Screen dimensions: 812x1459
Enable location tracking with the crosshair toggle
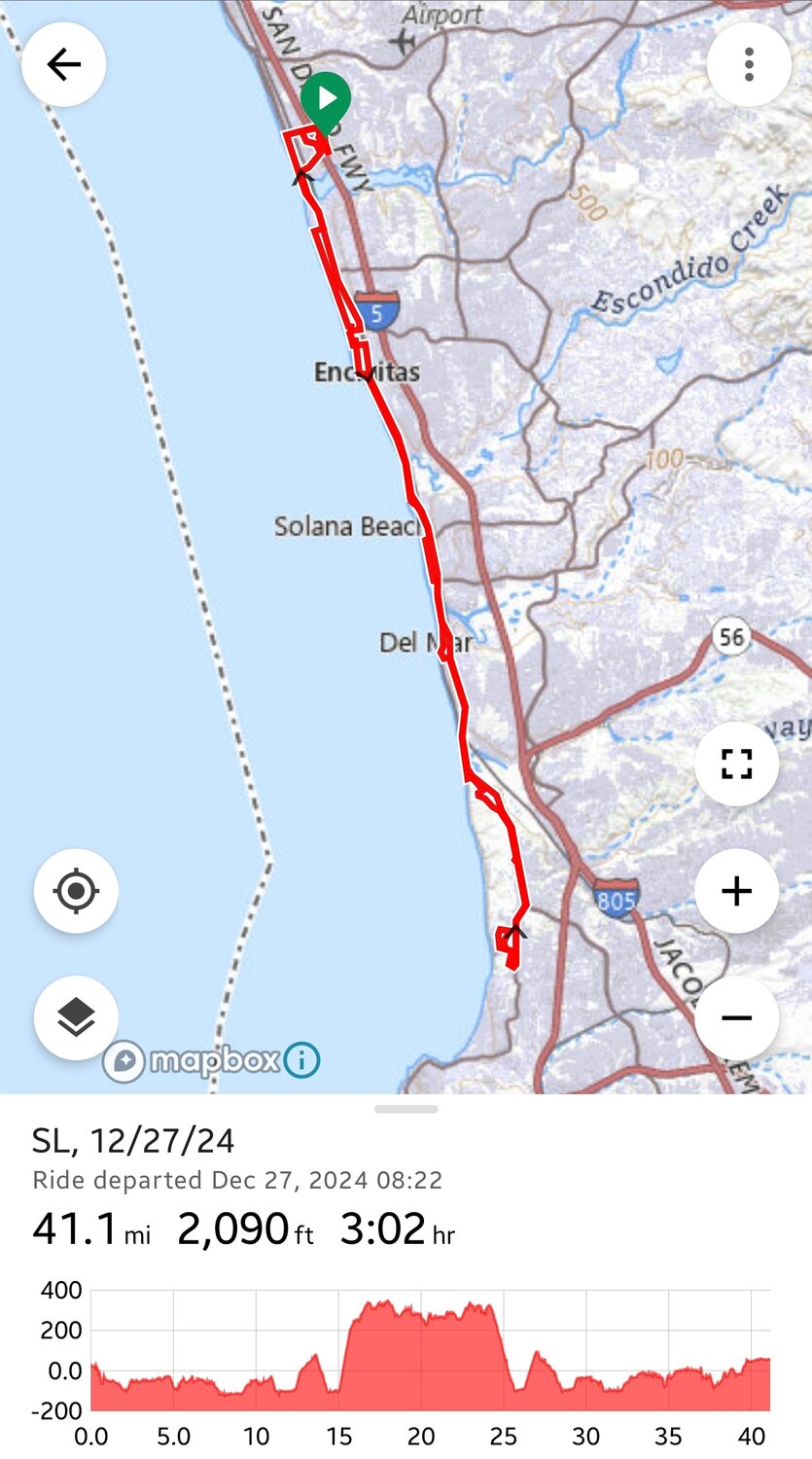[76, 890]
